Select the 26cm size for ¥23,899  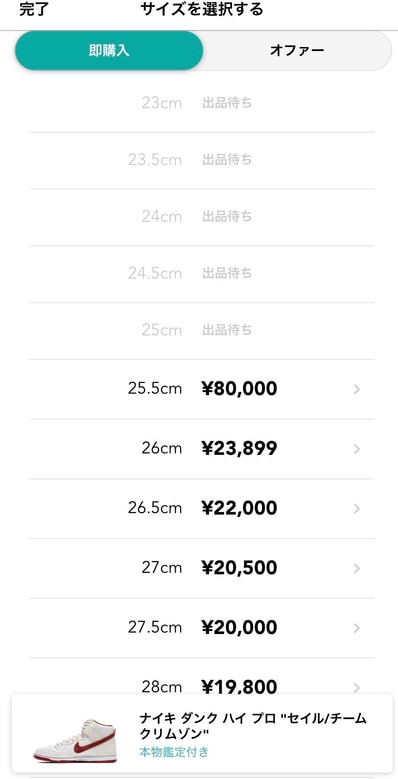pyautogui.click(x=202, y=449)
